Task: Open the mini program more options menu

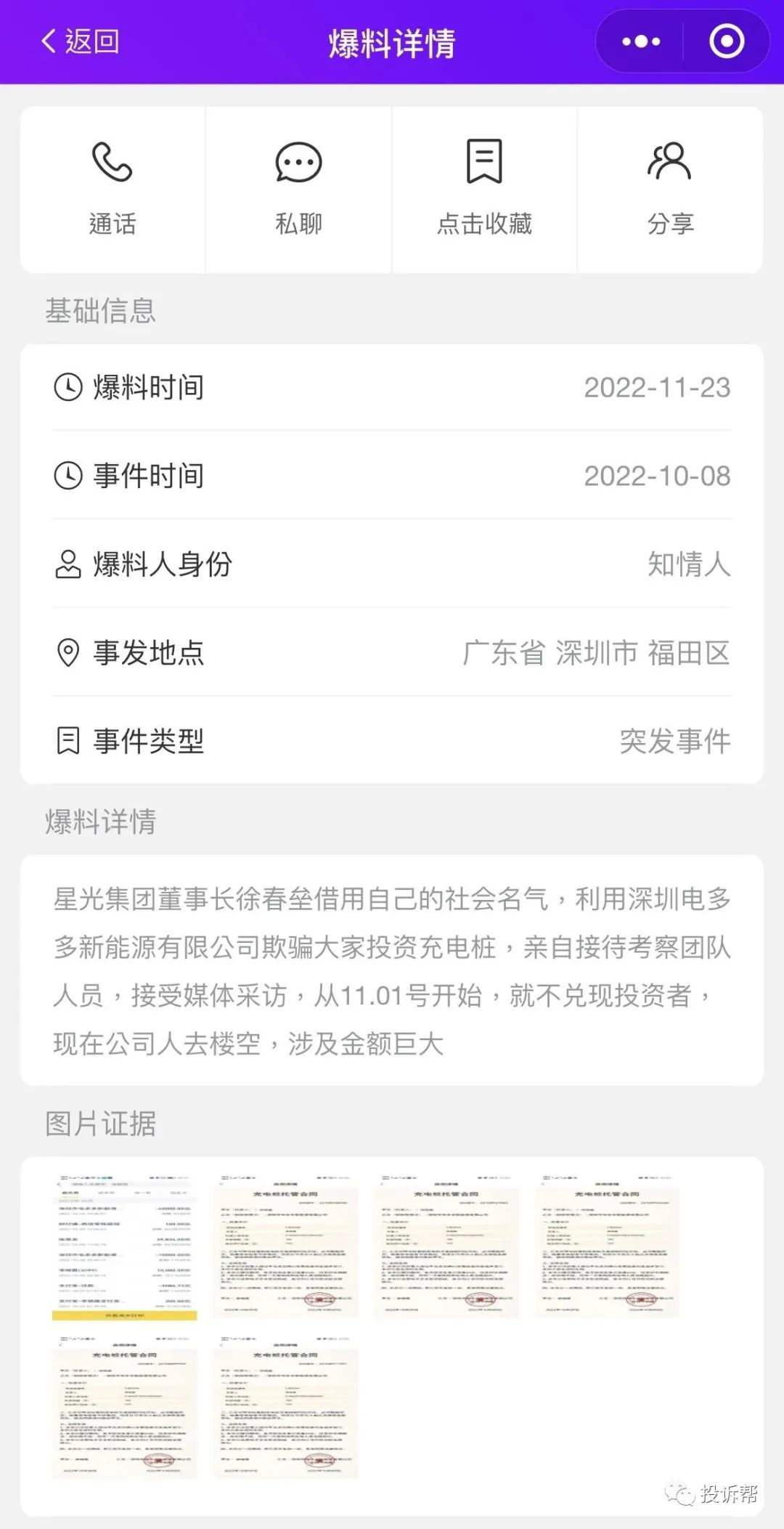Action: (641, 42)
